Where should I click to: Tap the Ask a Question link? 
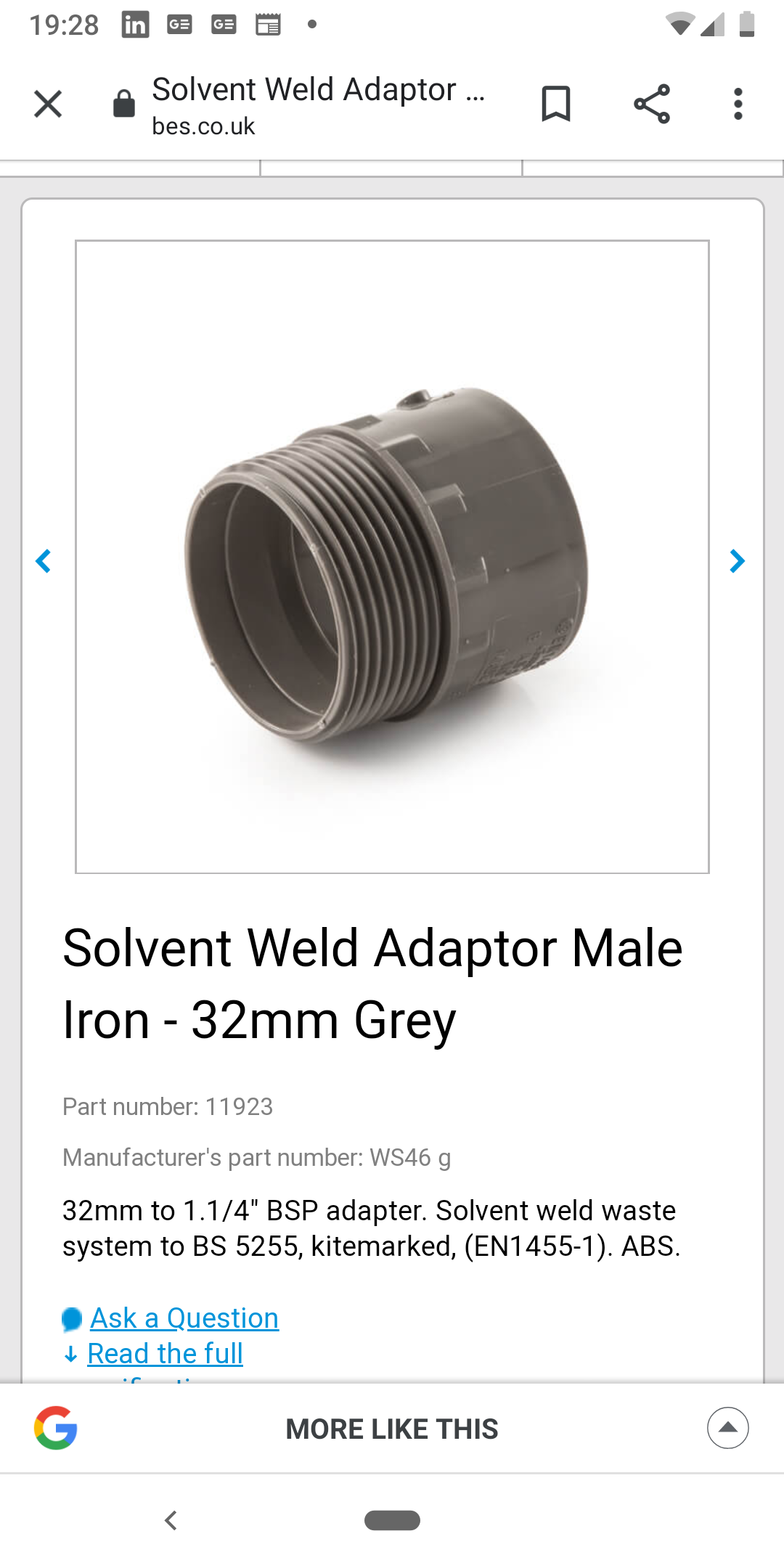[x=184, y=1318]
